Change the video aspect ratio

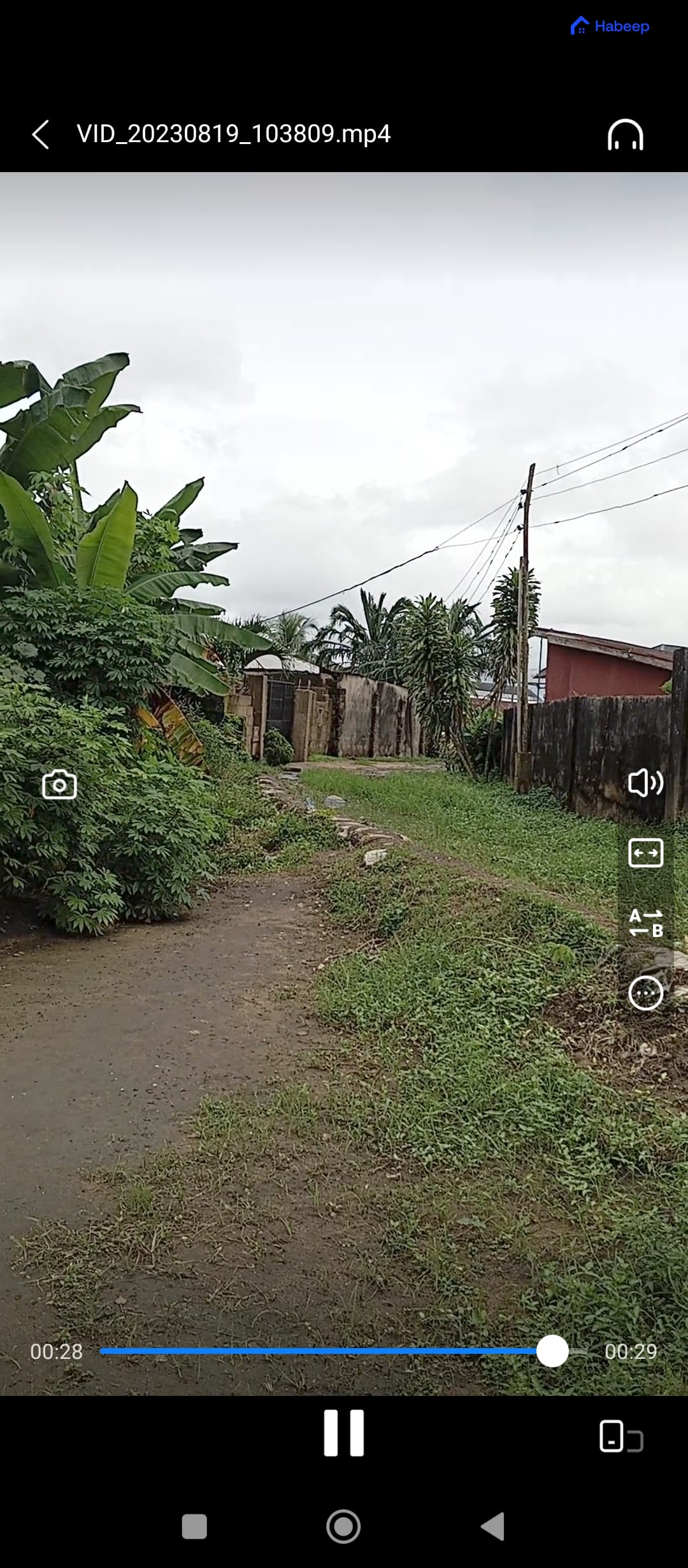(645, 853)
